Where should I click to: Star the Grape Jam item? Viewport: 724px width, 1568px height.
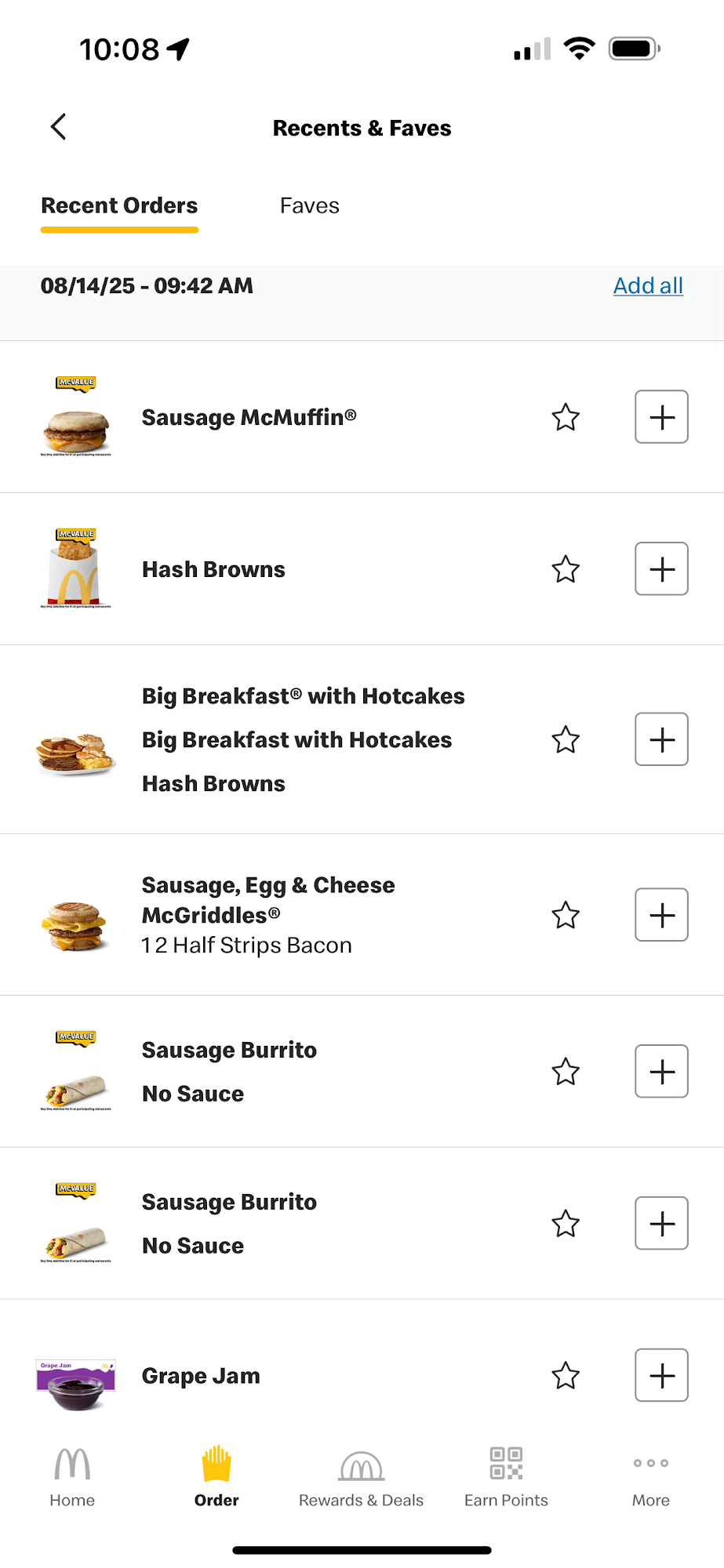tap(566, 1375)
